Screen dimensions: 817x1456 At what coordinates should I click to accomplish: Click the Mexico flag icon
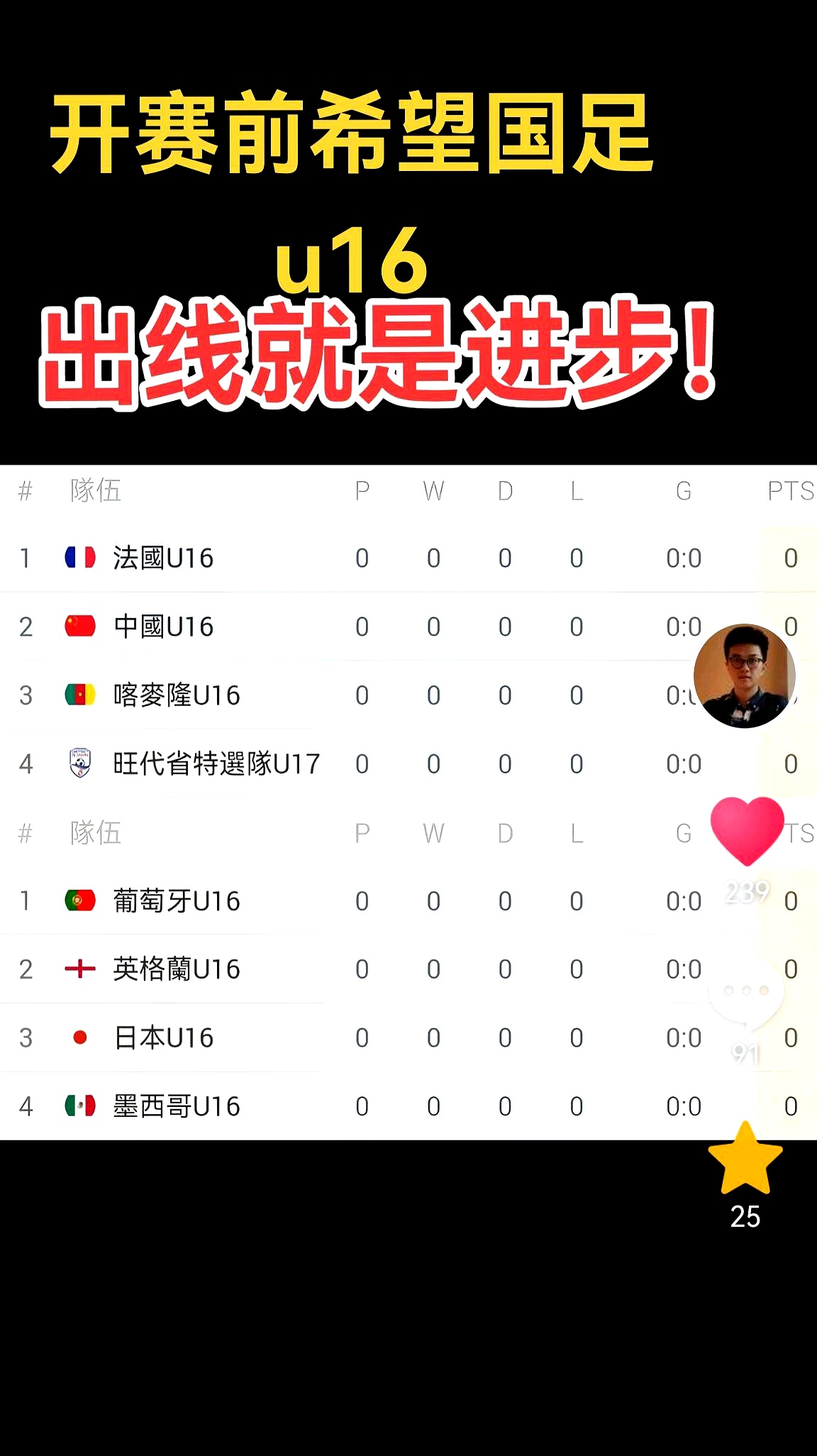[x=80, y=1105]
